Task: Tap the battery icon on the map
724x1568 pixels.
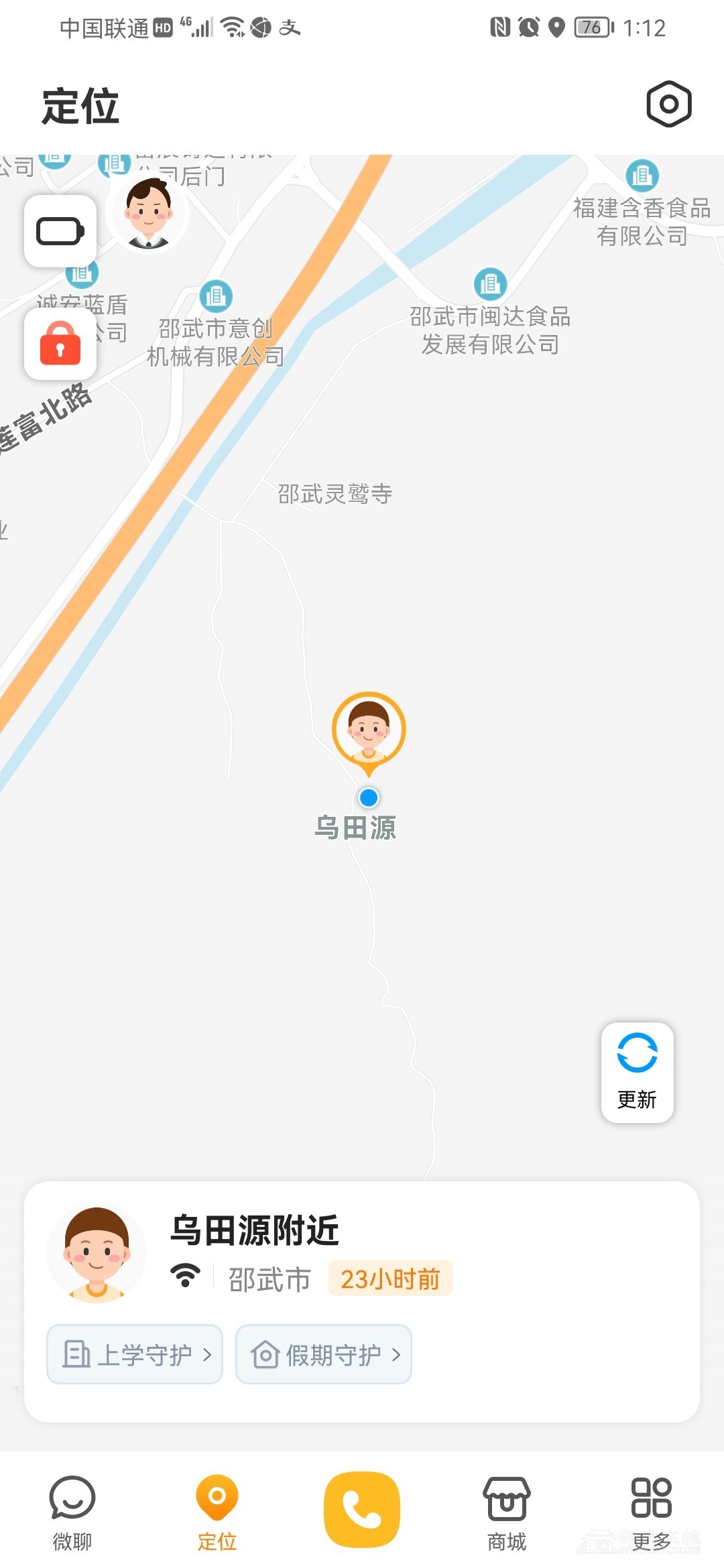Action: (x=60, y=231)
